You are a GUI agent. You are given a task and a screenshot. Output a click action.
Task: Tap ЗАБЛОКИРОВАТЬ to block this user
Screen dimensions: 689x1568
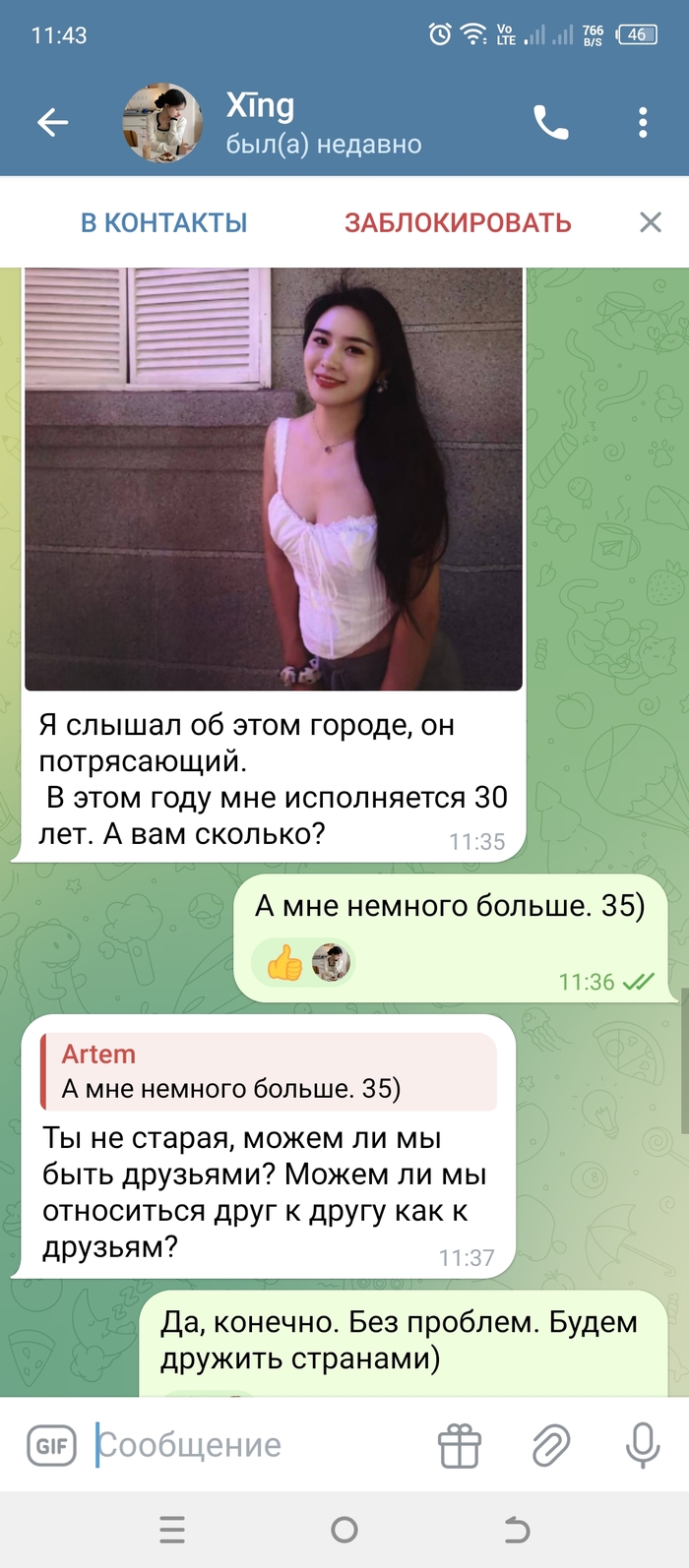pos(458,222)
